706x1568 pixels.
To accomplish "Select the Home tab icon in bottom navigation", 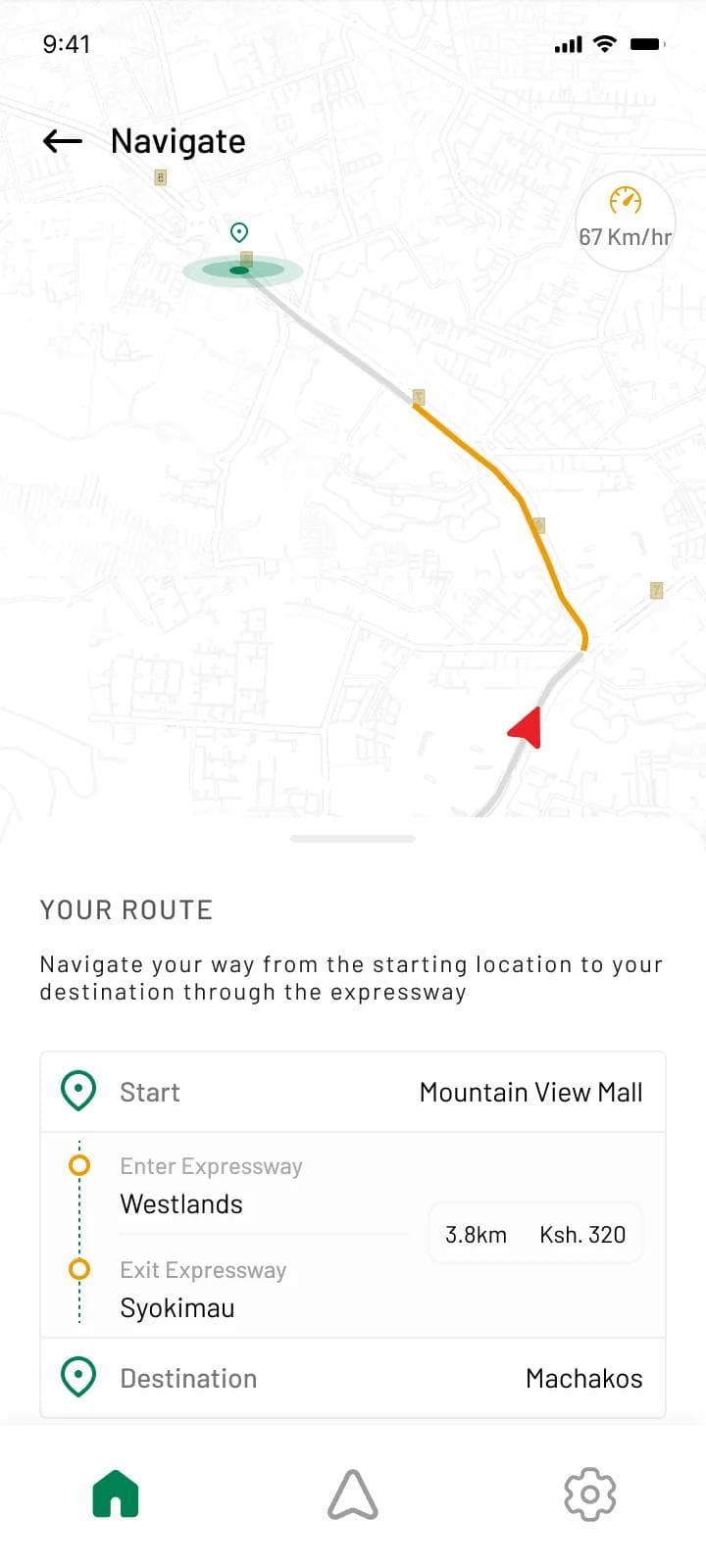I will 114,1494.
